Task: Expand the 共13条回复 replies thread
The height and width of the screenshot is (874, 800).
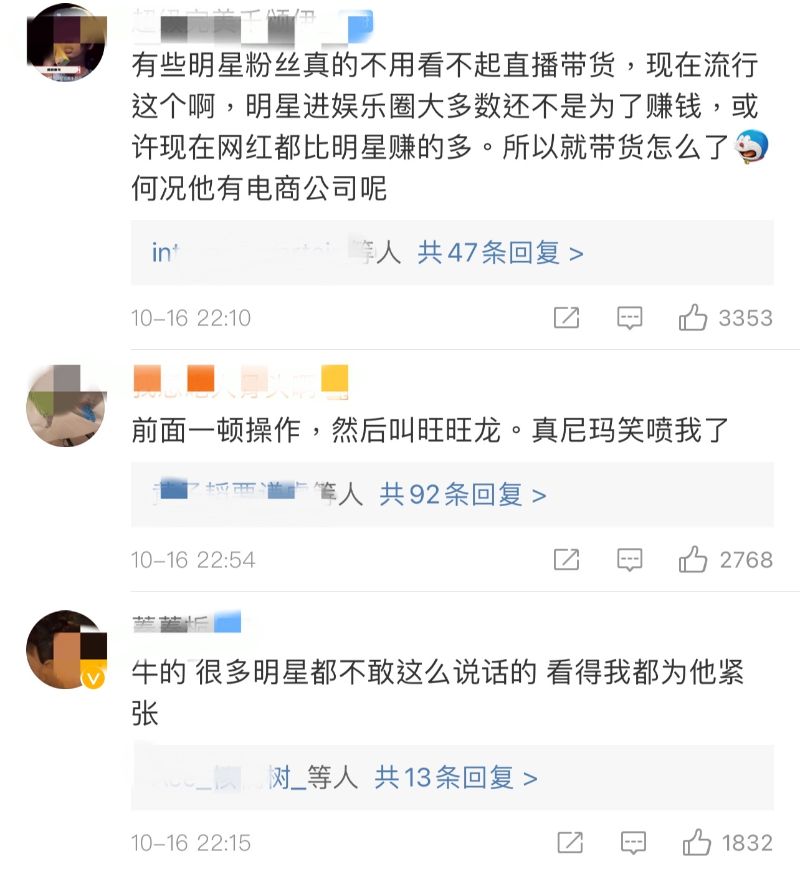Action: coord(456,777)
